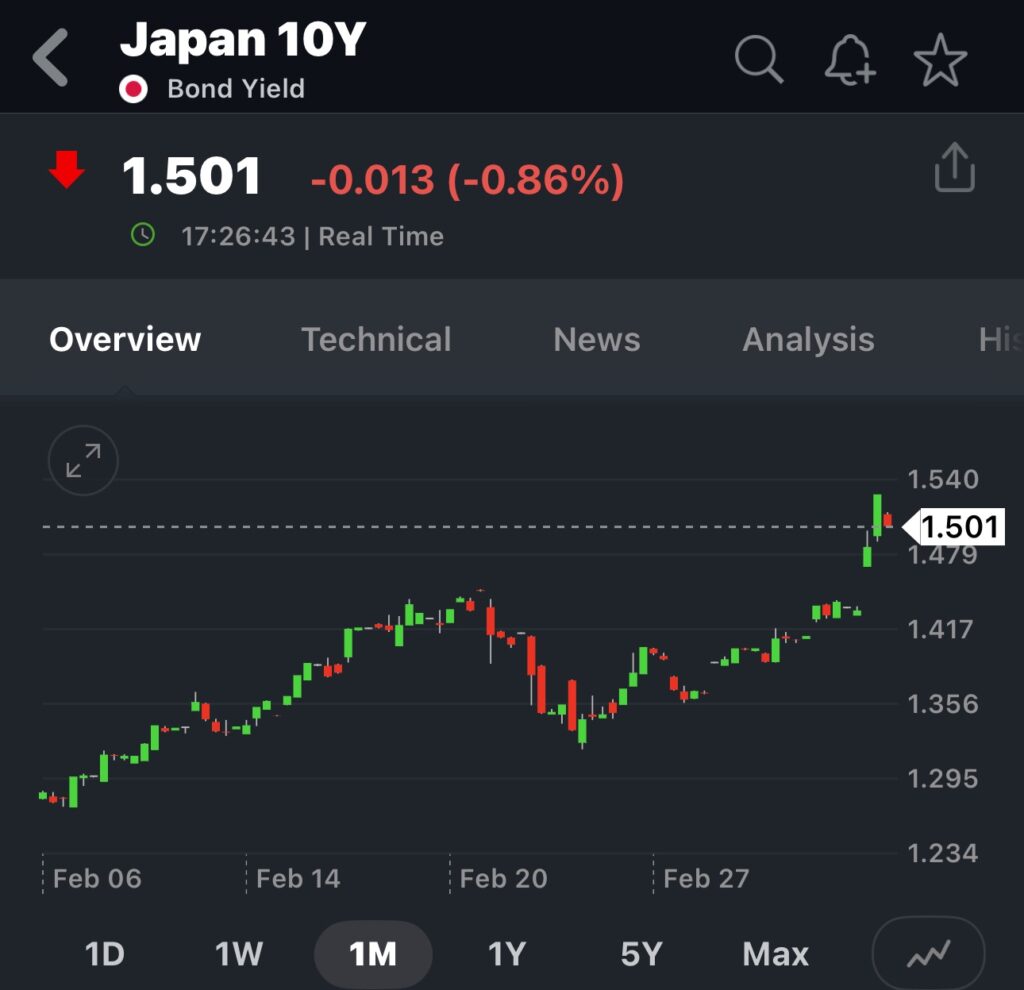Change the chart type
Viewport: 1024px width, 990px height.
[928, 954]
